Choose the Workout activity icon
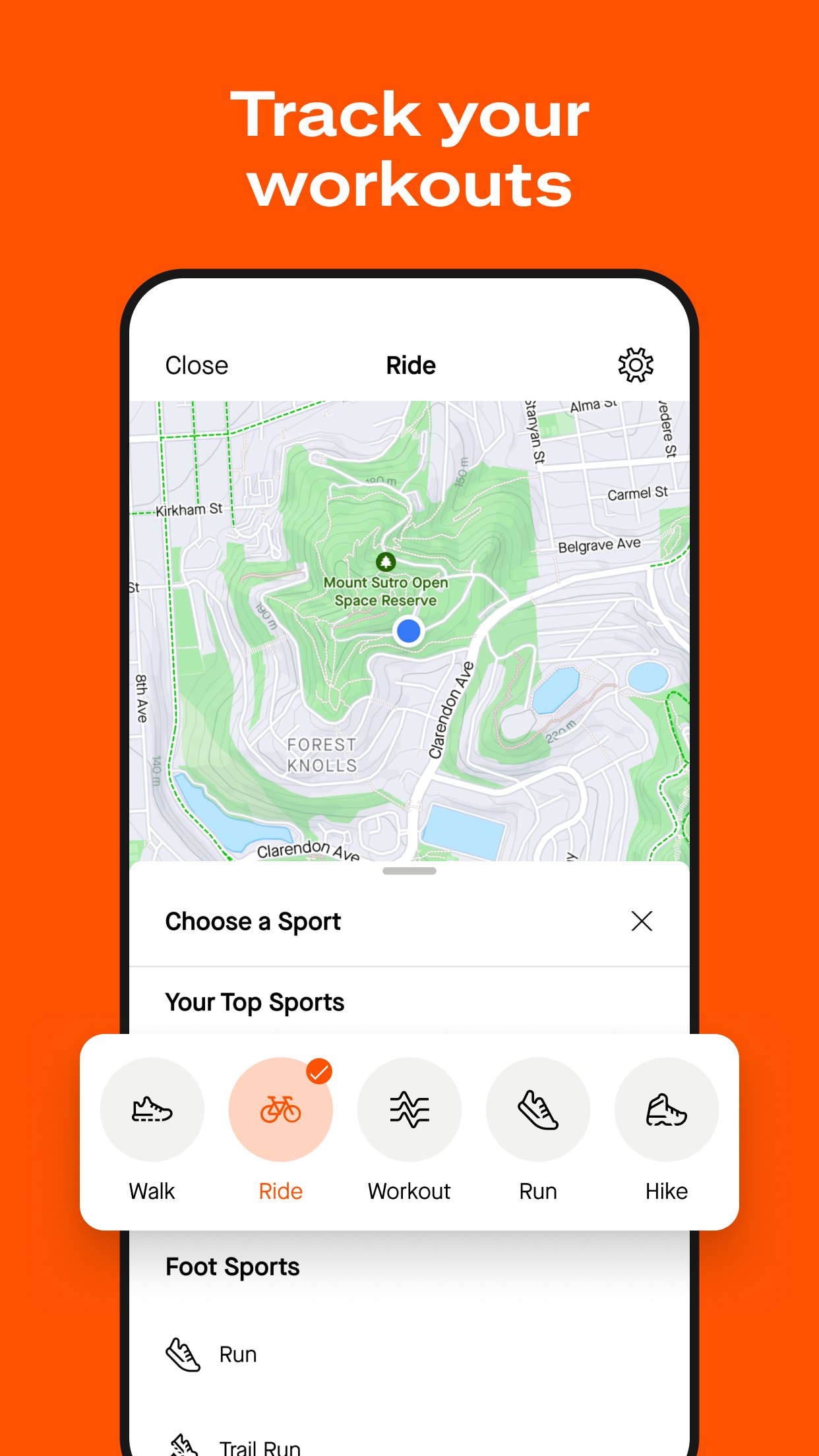The image size is (819, 1456). click(x=409, y=1109)
